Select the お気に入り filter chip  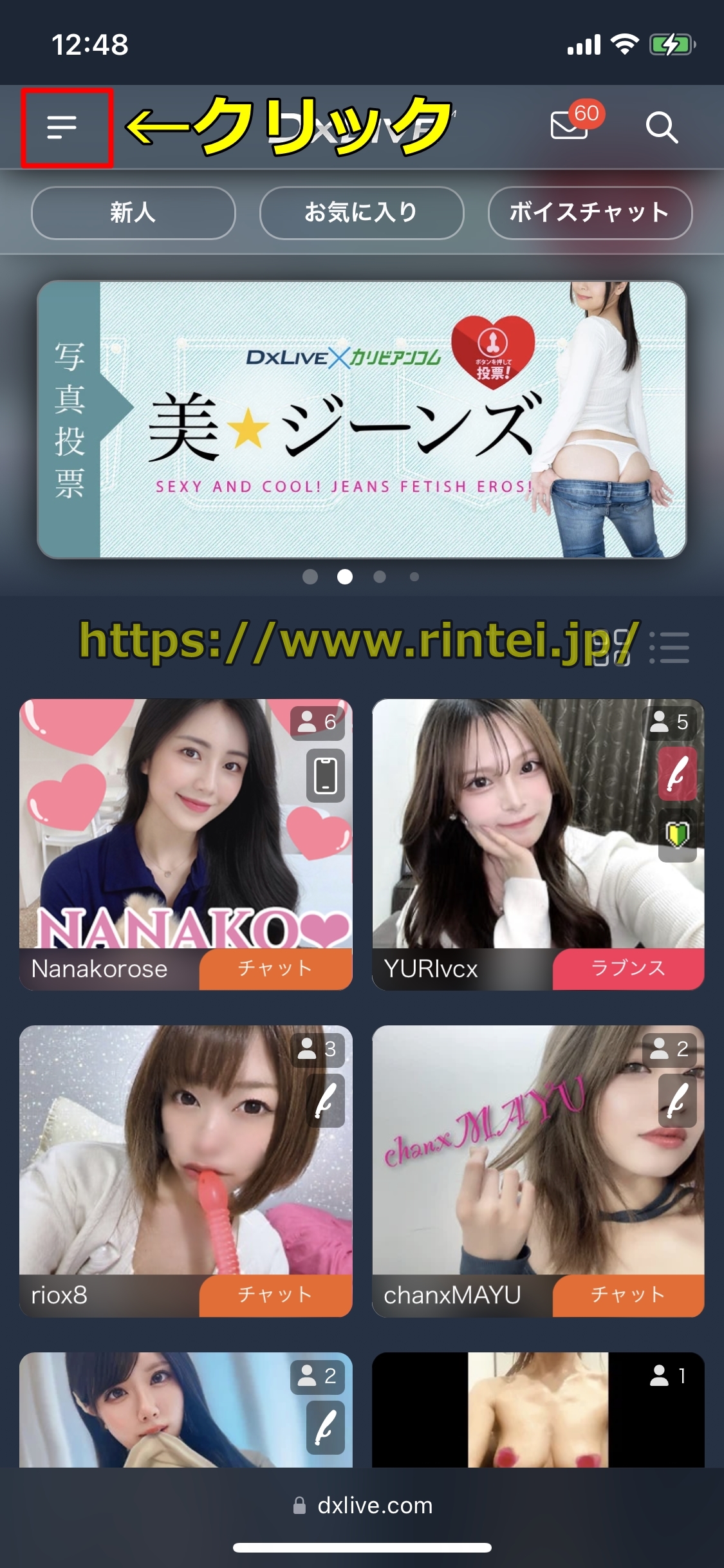pos(361,212)
